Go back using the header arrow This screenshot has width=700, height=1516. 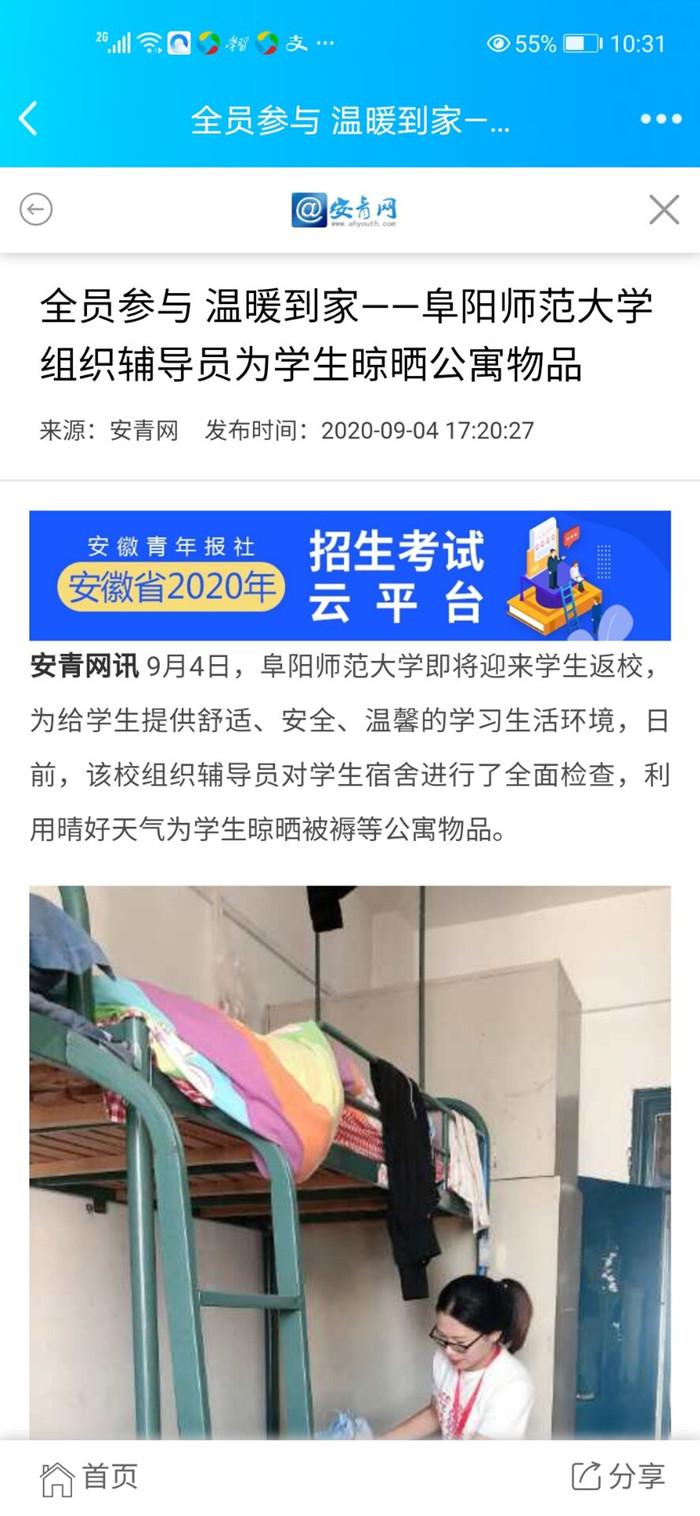click(28, 119)
